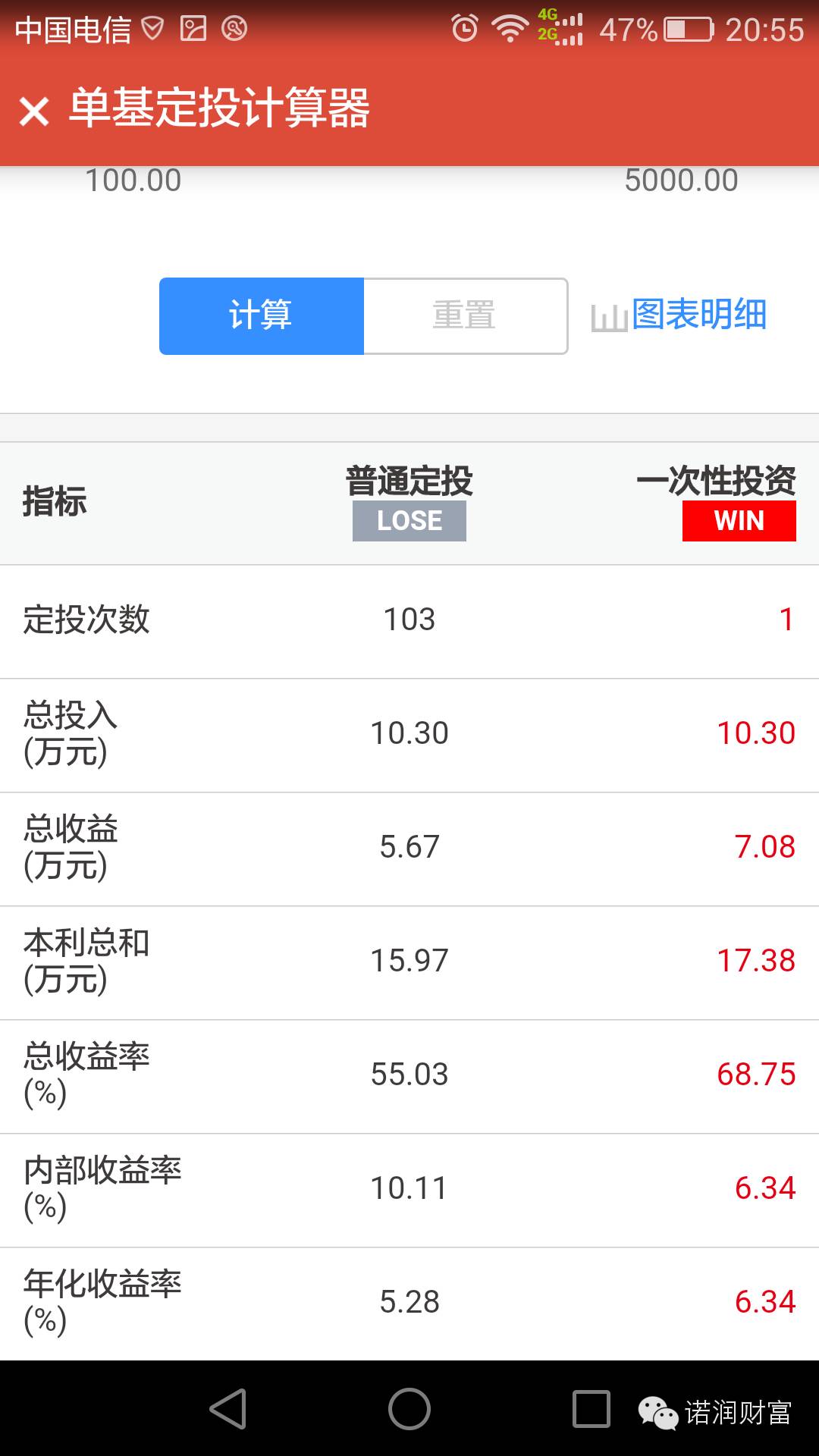Tap the LOSE badge under 普通定投
The image size is (819, 1456).
pos(409,520)
